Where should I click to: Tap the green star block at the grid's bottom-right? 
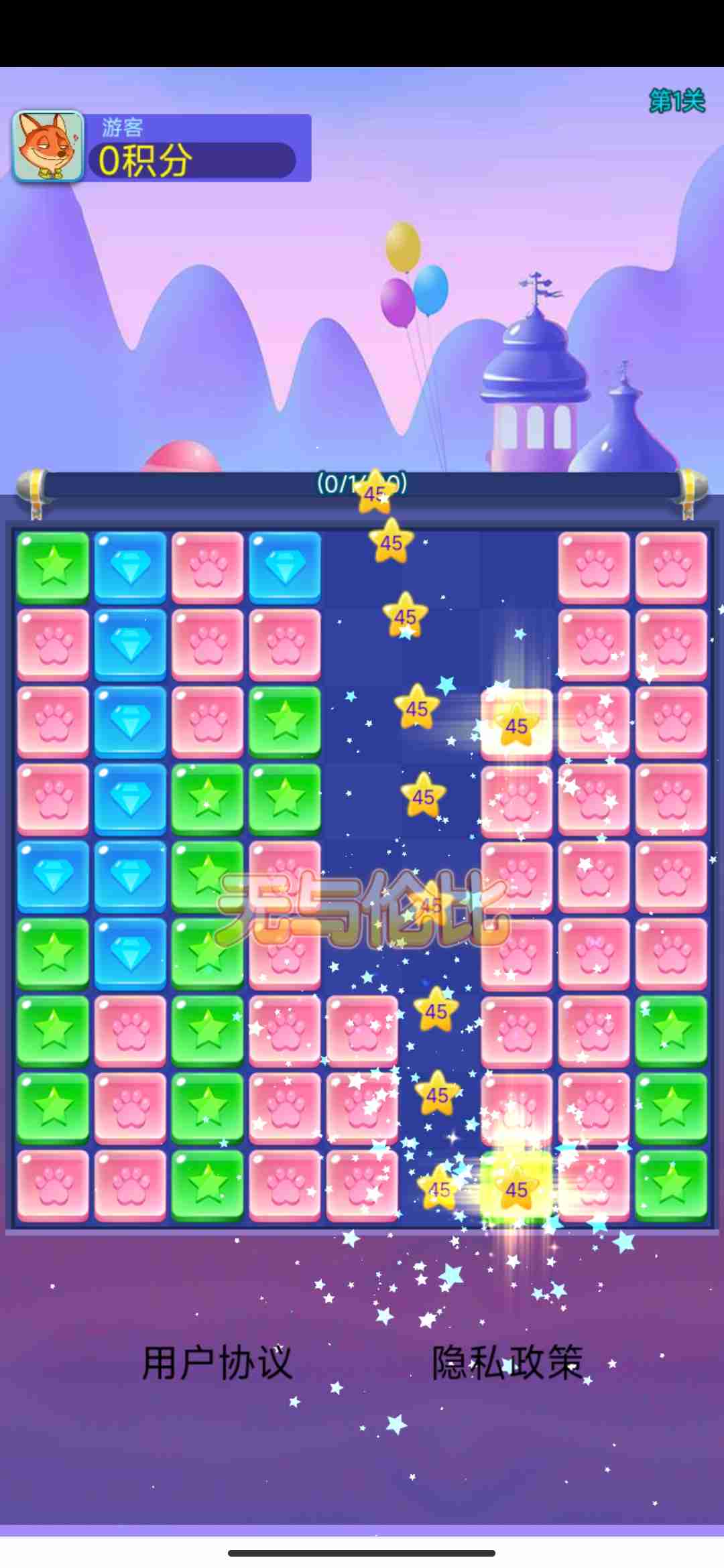pos(671,1185)
